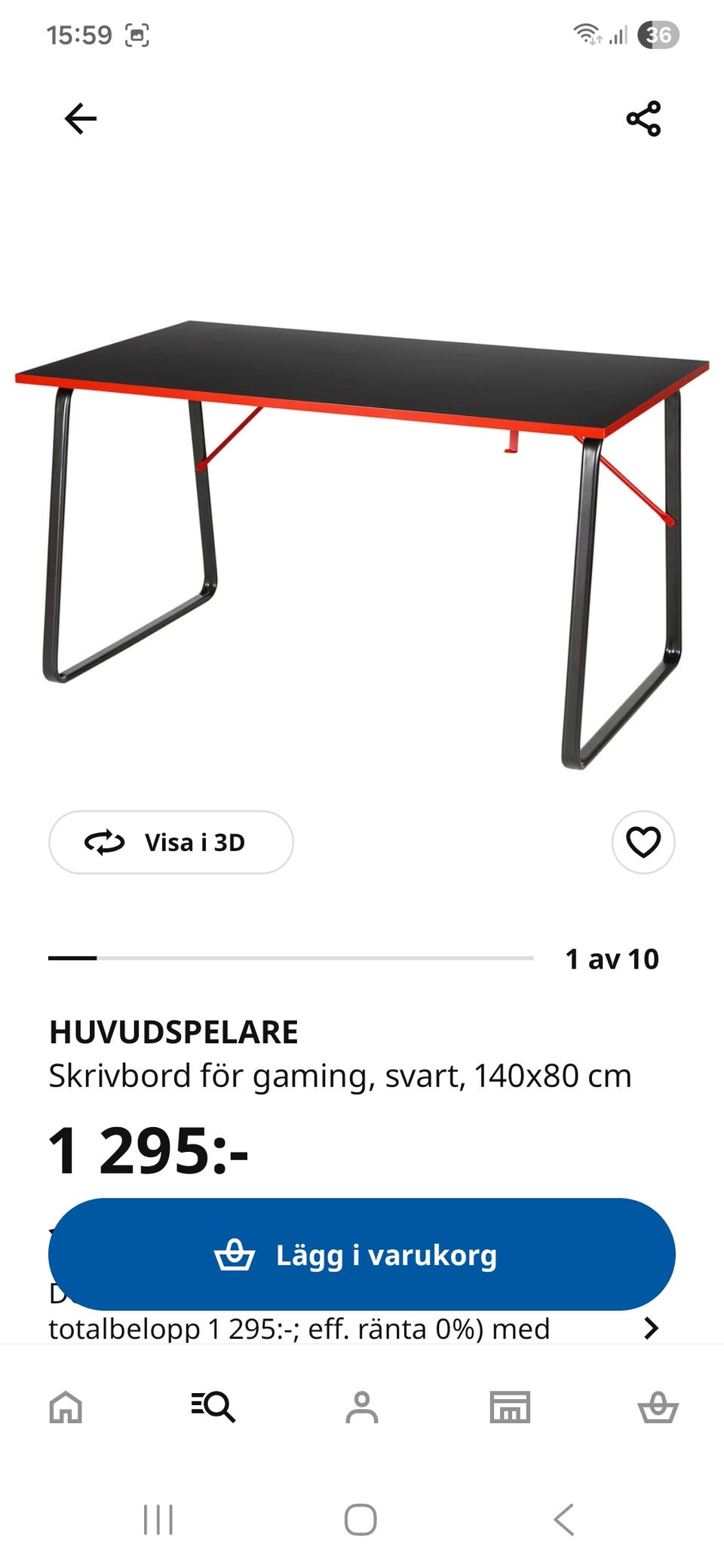
Task: Go back using the back arrow
Action: (x=79, y=117)
